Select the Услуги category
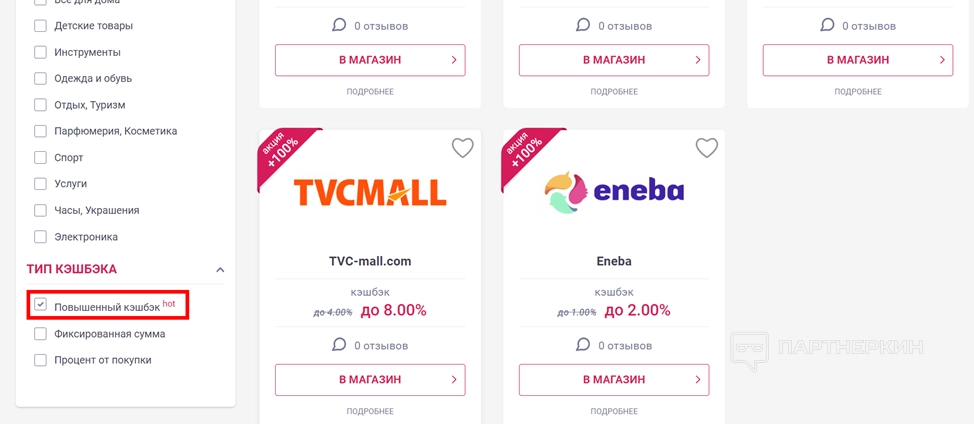This screenshot has width=974, height=424. pyautogui.click(x=41, y=184)
